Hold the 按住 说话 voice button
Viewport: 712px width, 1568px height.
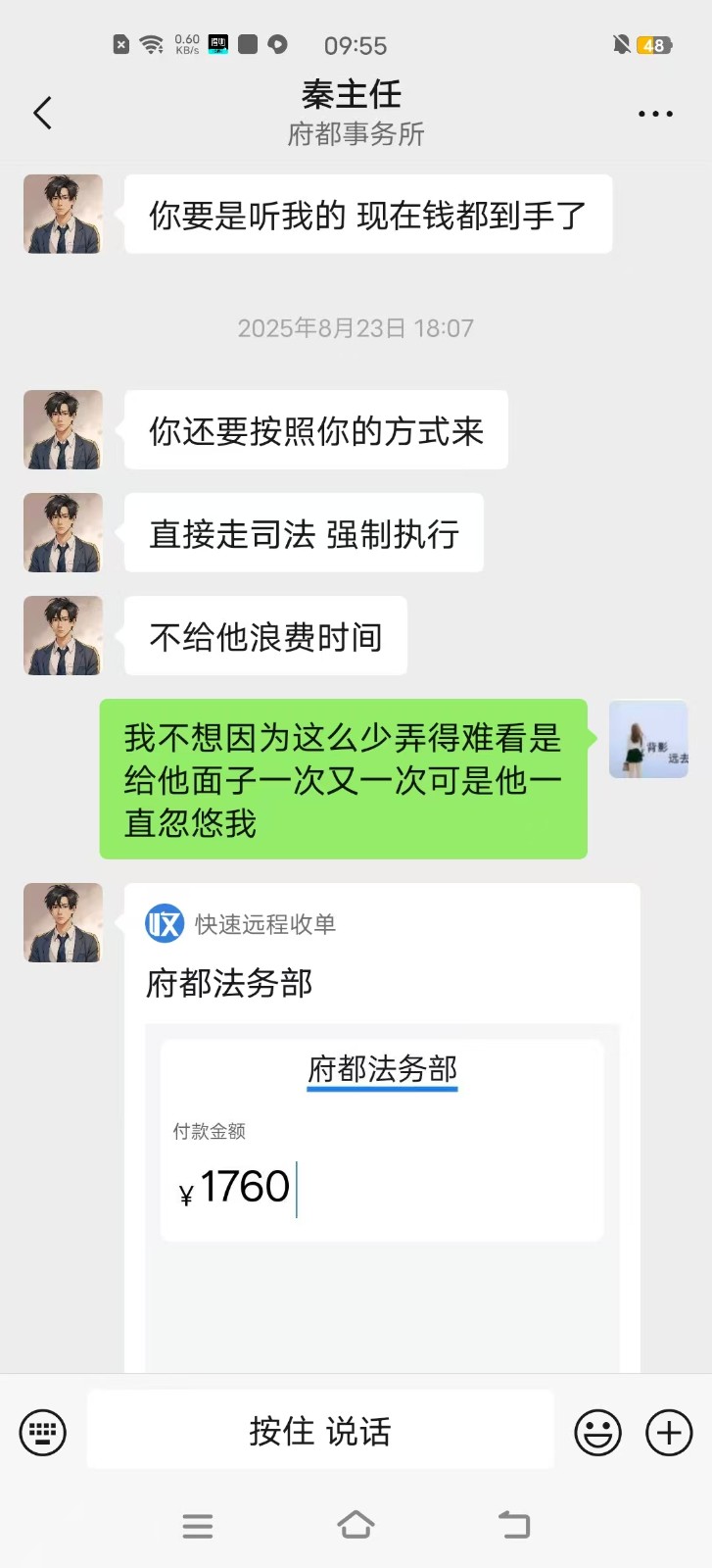[320, 1431]
